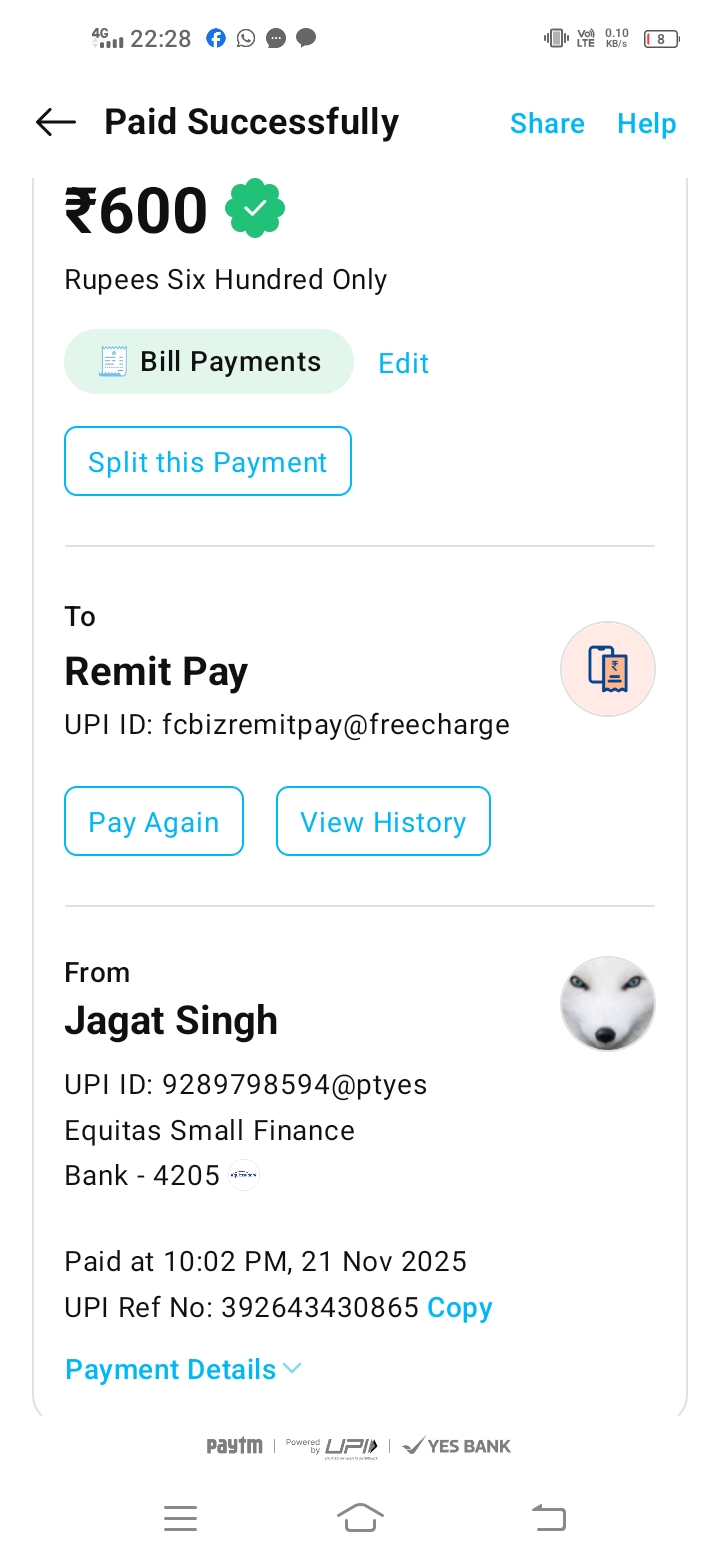The height and width of the screenshot is (1560, 720).
Task: Share this payment receipt
Action: [x=547, y=124]
